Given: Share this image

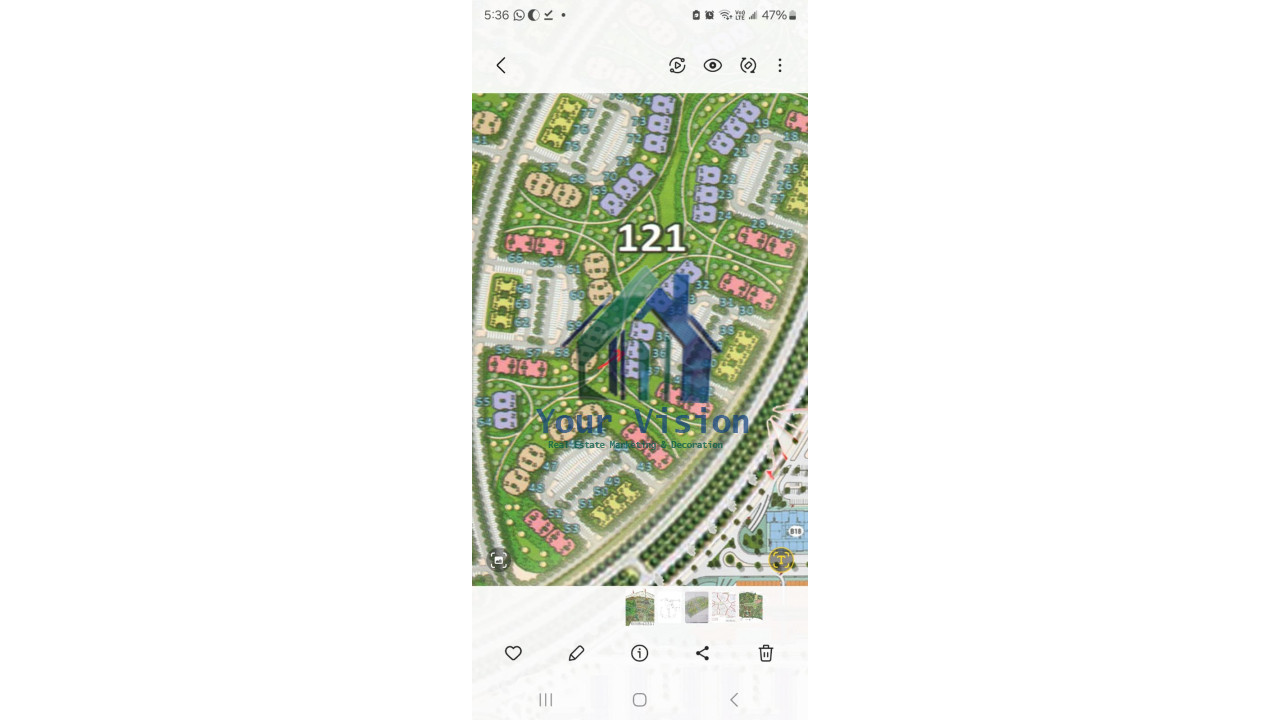Looking at the screenshot, I should (x=703, y=653).
